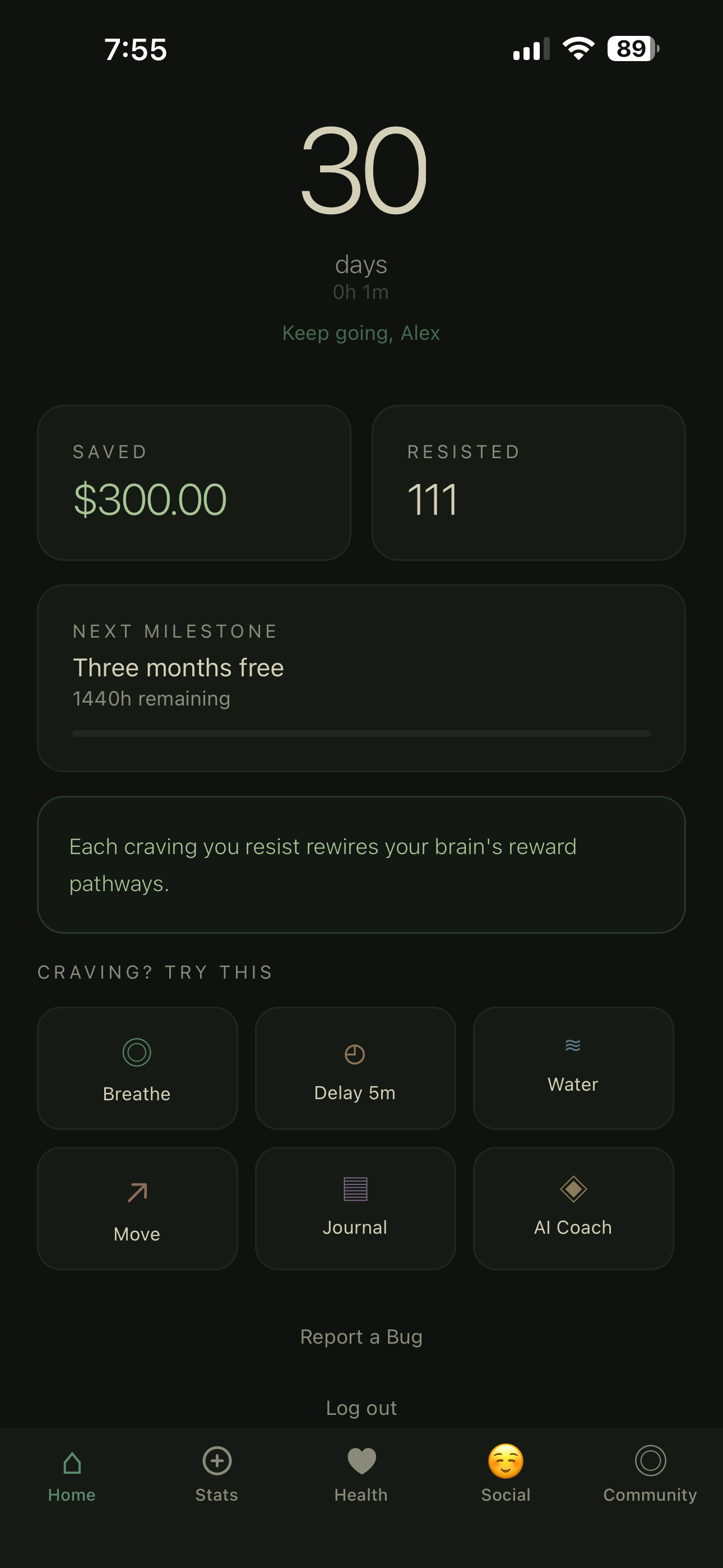Select the Water craving tip
This screenshot has height=1568, width=723.
(573, 1068)
